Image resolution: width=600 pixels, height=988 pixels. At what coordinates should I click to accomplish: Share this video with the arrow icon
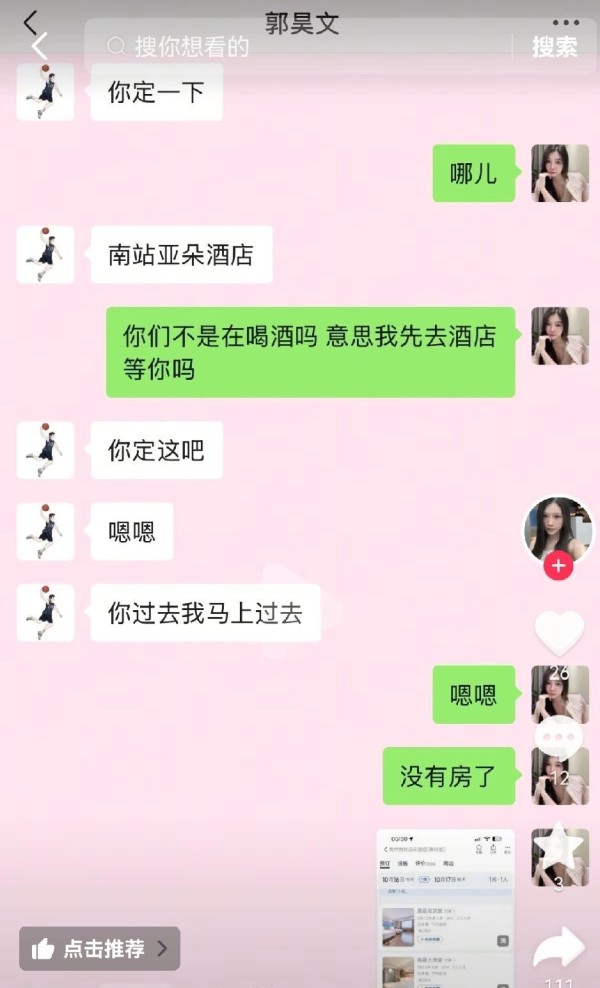pos(559,947)
